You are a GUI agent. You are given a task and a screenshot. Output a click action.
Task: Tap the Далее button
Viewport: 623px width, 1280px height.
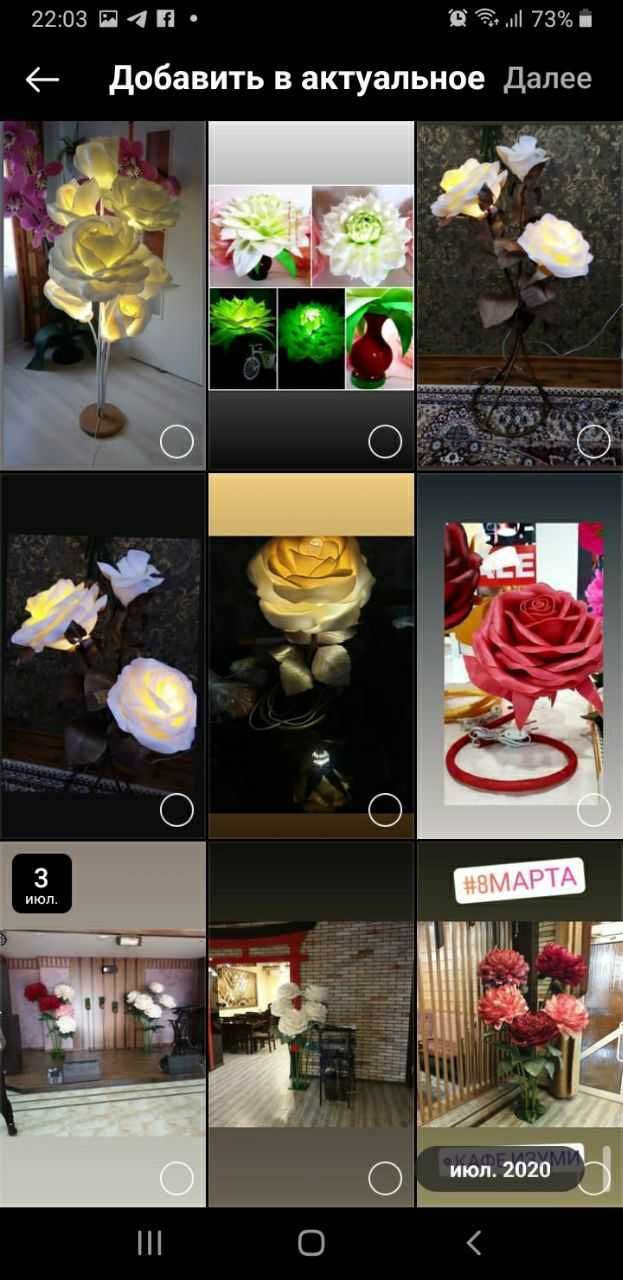click(x=547, y=79)
